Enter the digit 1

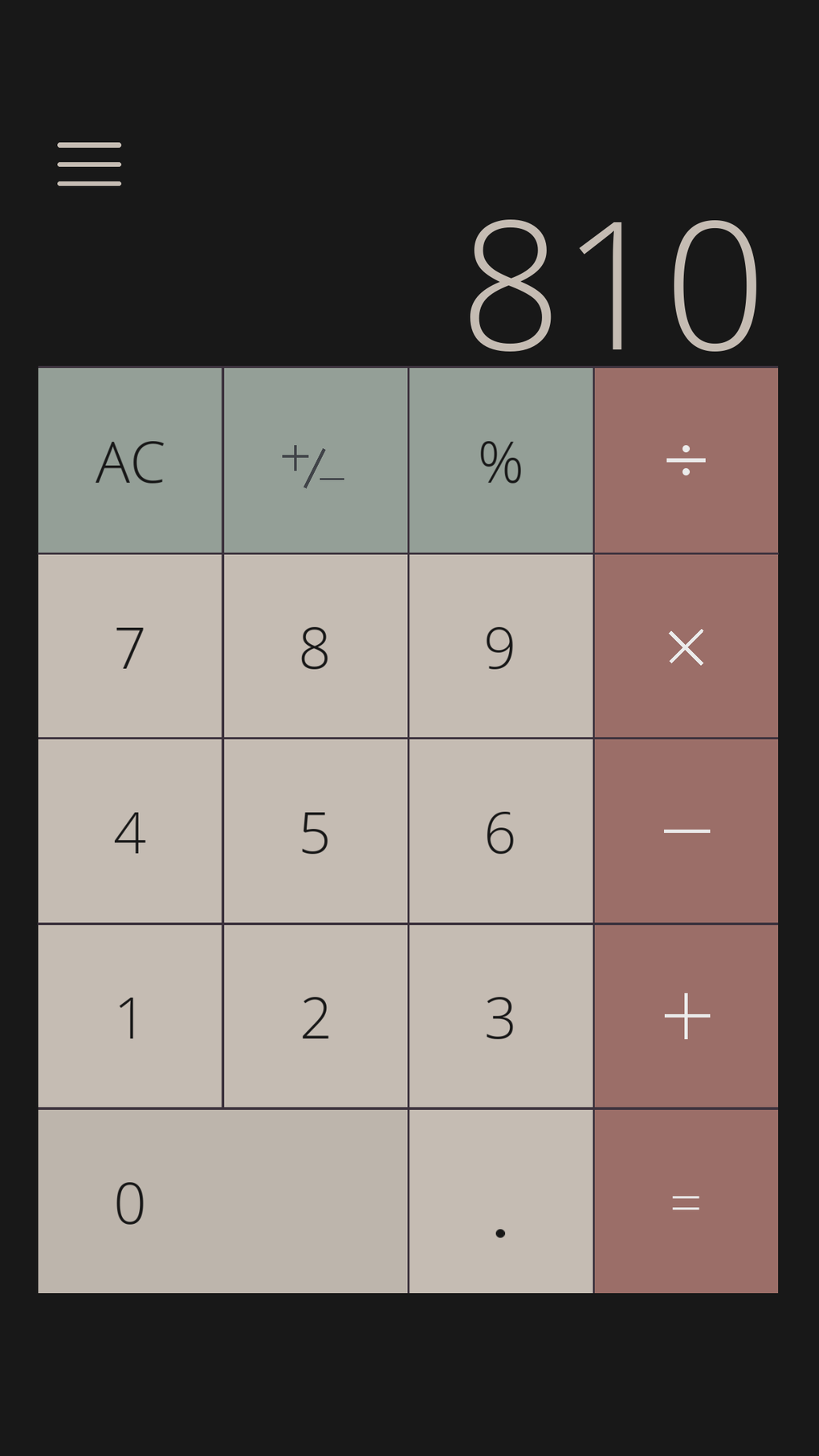[x=130, y=1017]
